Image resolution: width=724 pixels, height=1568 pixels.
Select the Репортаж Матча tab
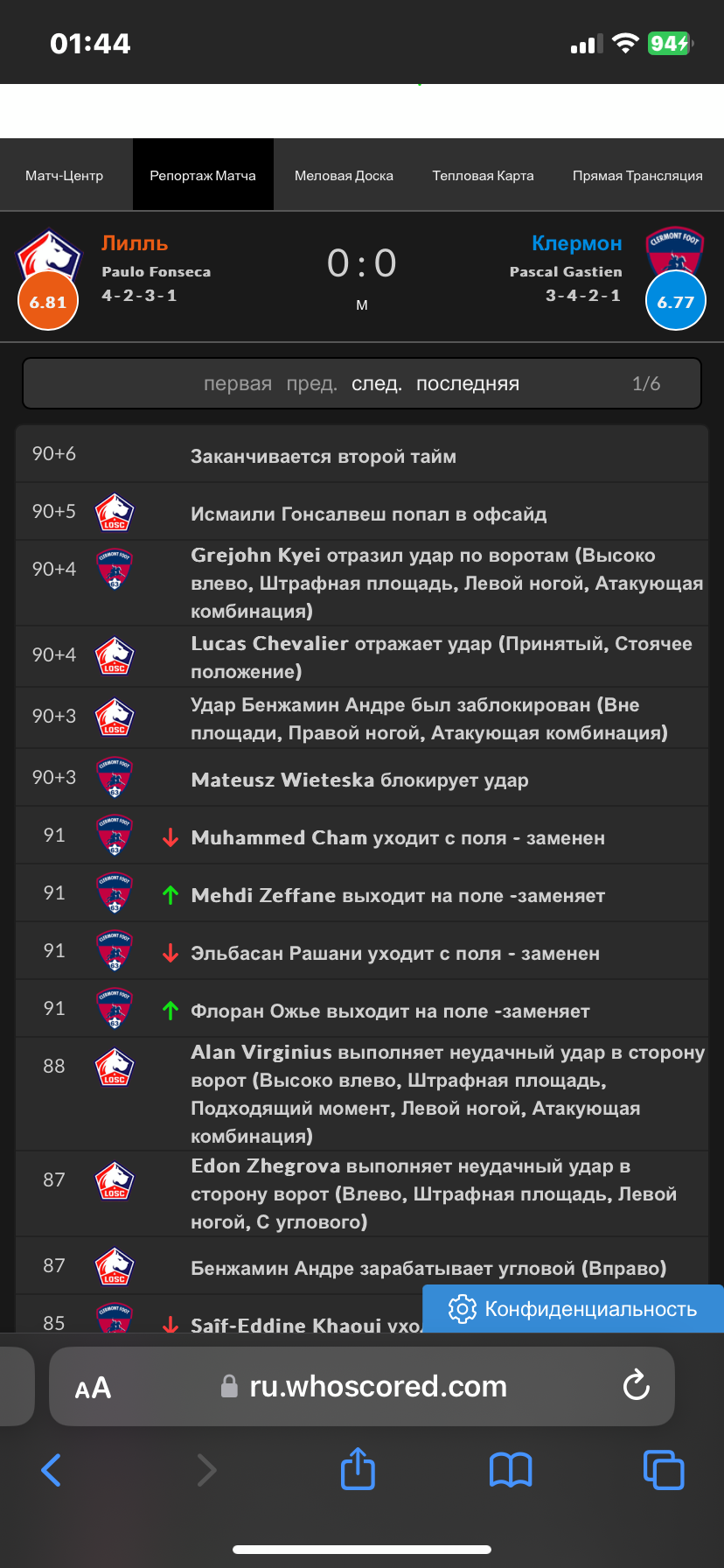pos(203,175)
